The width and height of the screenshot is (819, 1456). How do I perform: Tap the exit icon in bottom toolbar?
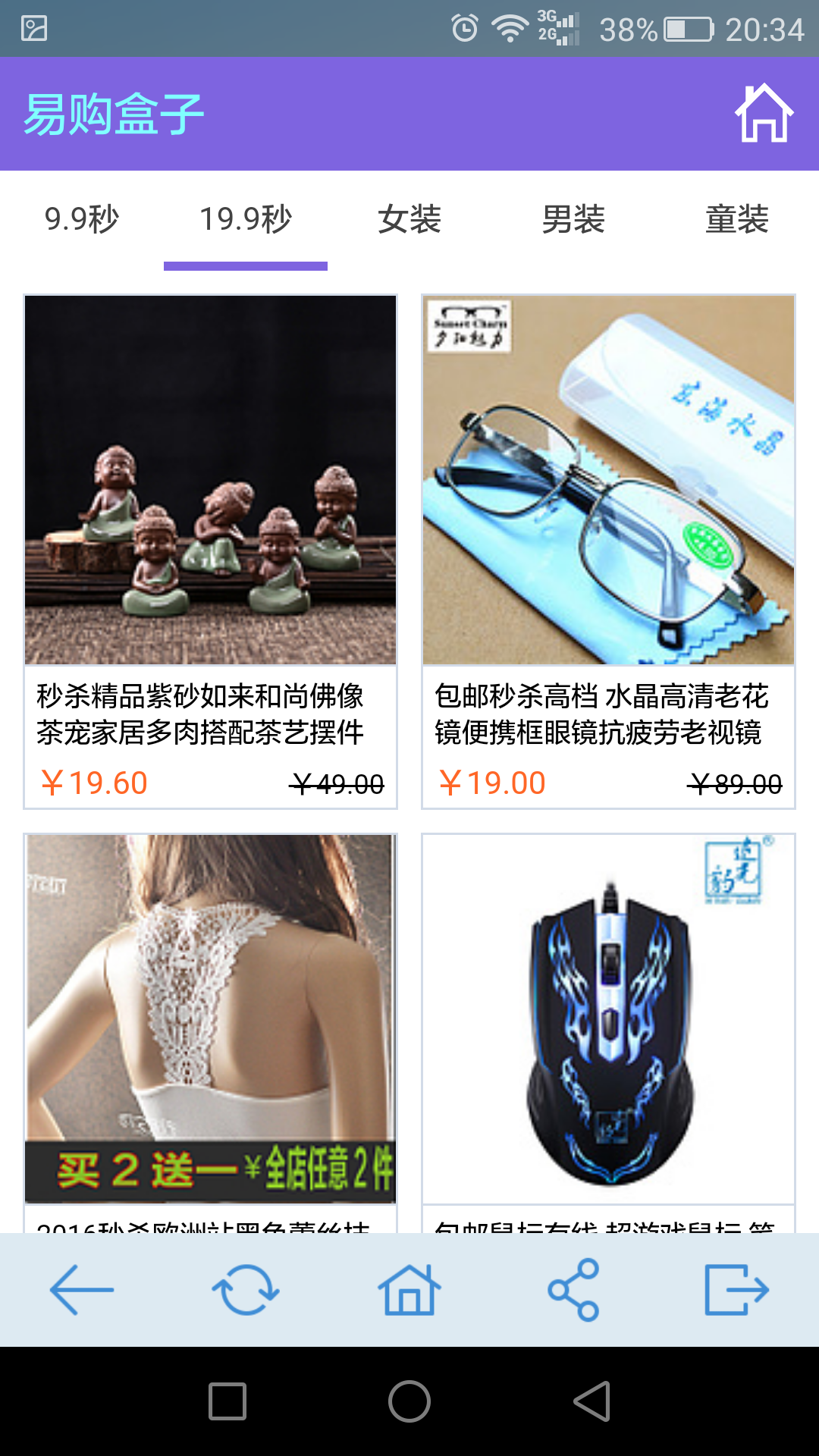(x=737, y=1289)
